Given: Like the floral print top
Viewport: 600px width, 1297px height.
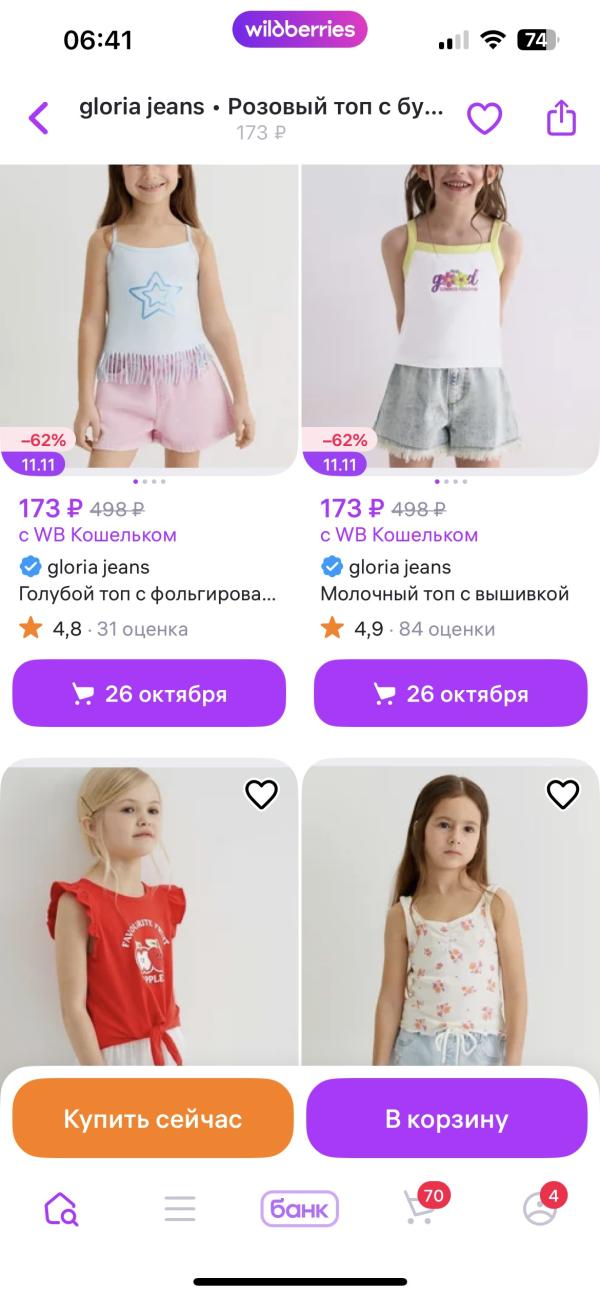Looking at the screenshot, I should (x=563, y=794).
